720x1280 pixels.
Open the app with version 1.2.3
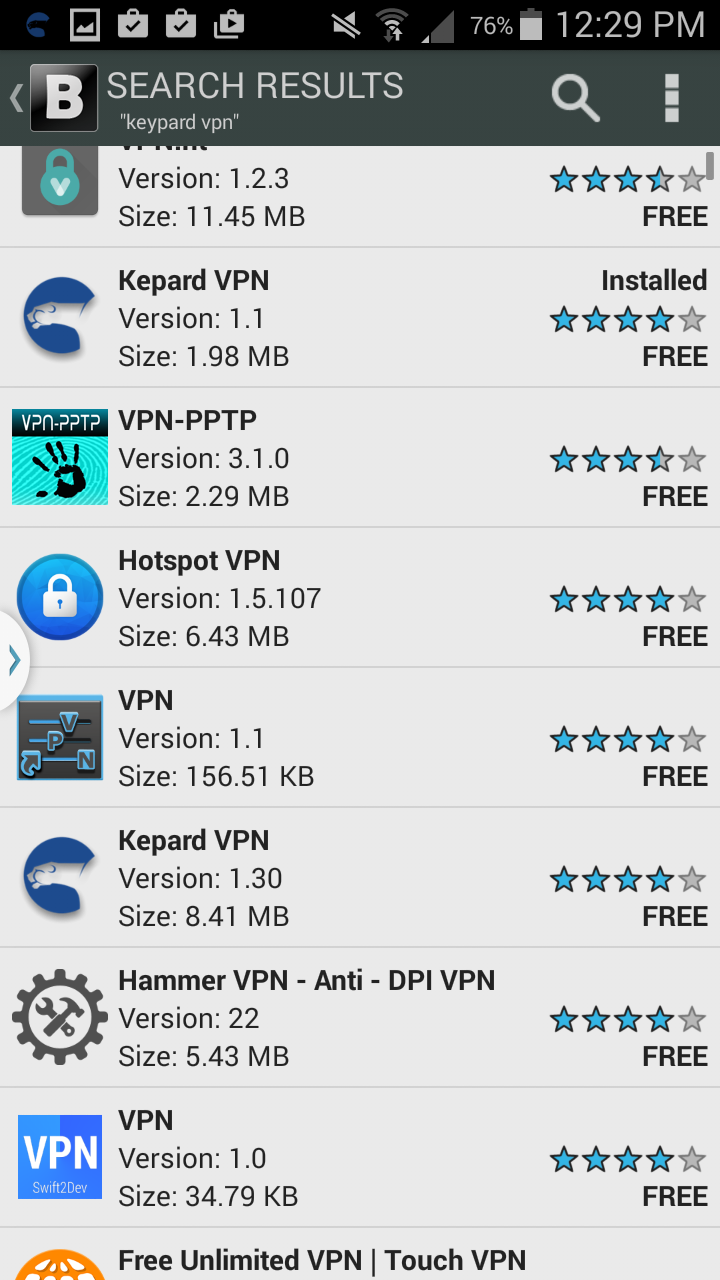click(x=360, y=196)
